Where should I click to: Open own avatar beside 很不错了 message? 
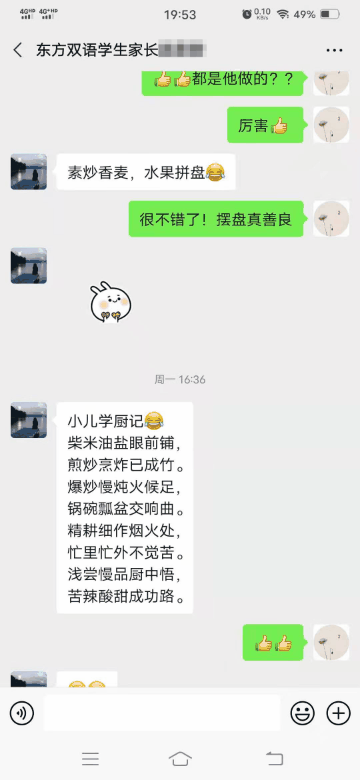click(x=331, y=219)
